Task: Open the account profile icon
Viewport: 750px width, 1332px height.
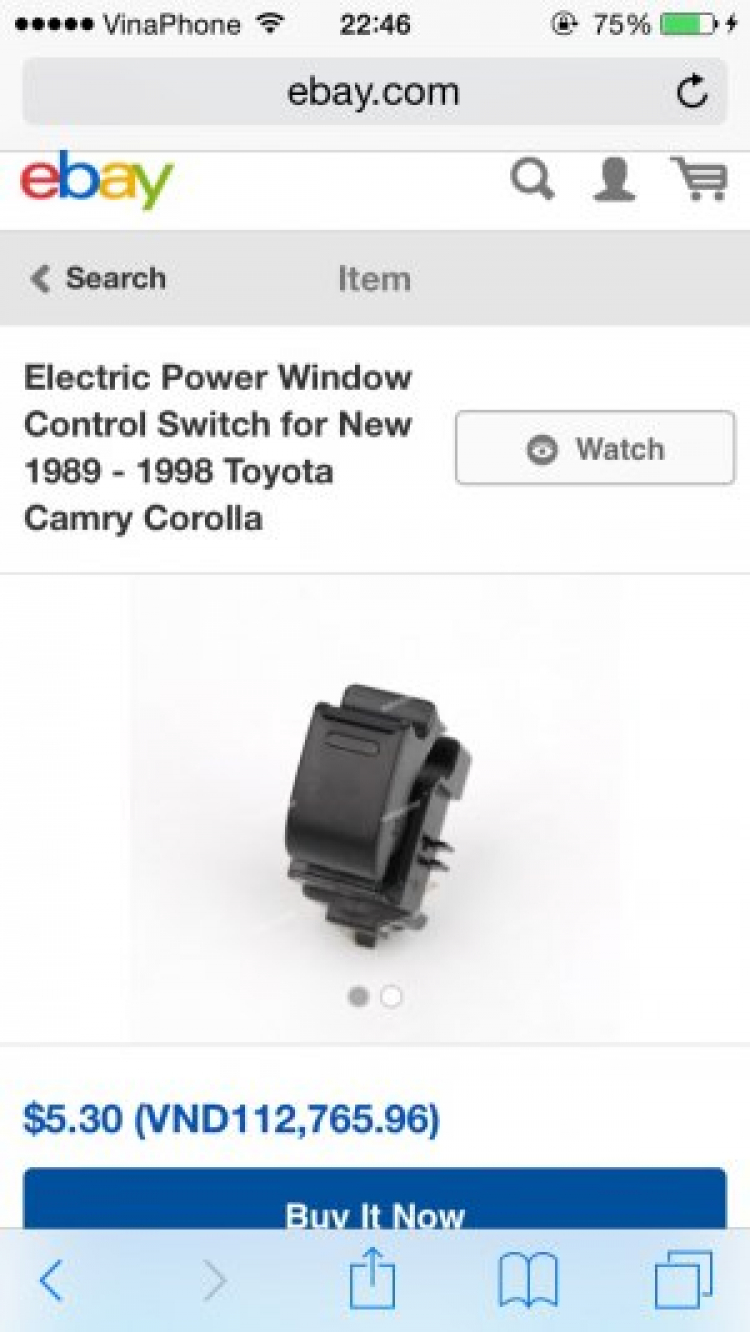Action: pyautogui.click(x=614, y=181)
